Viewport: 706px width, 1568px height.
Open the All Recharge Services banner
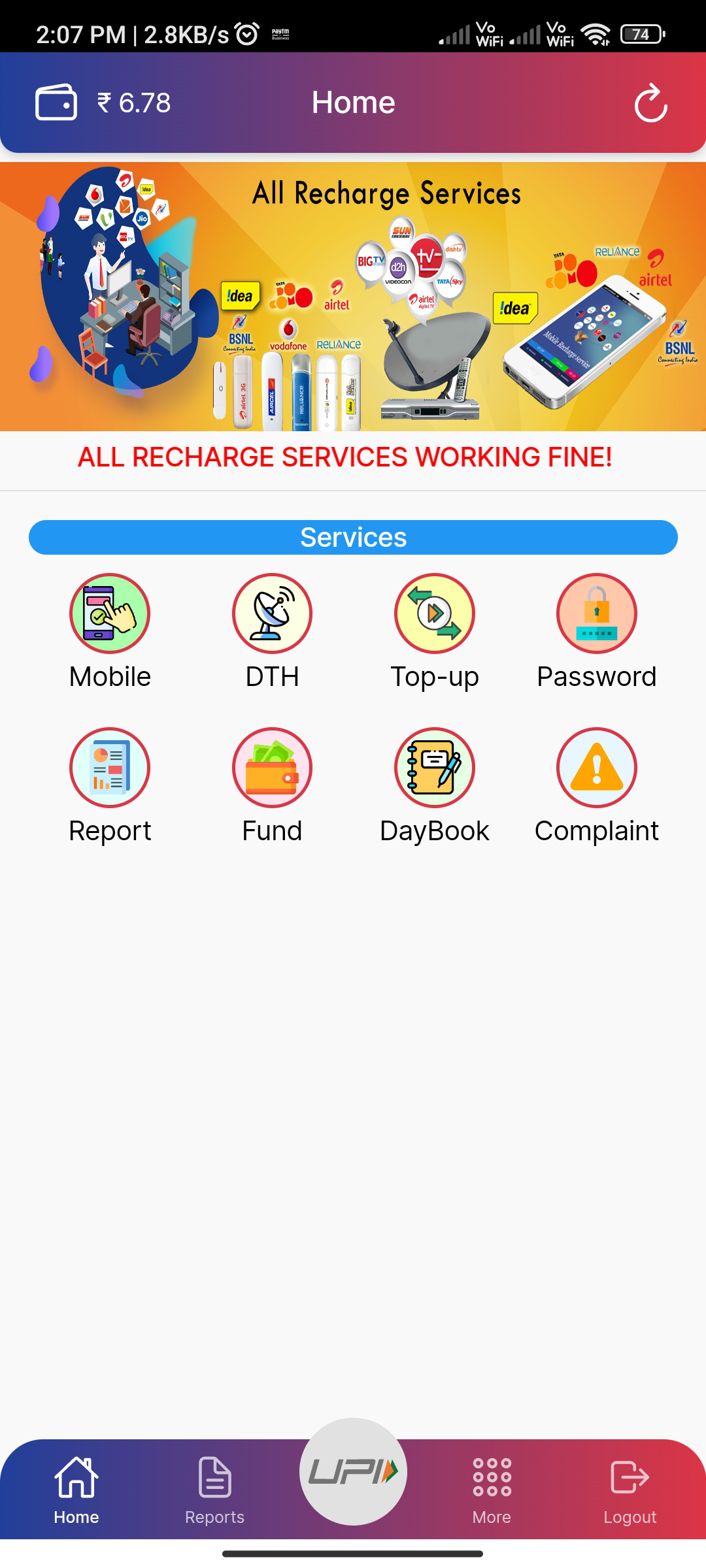click(x=353, y=297)
